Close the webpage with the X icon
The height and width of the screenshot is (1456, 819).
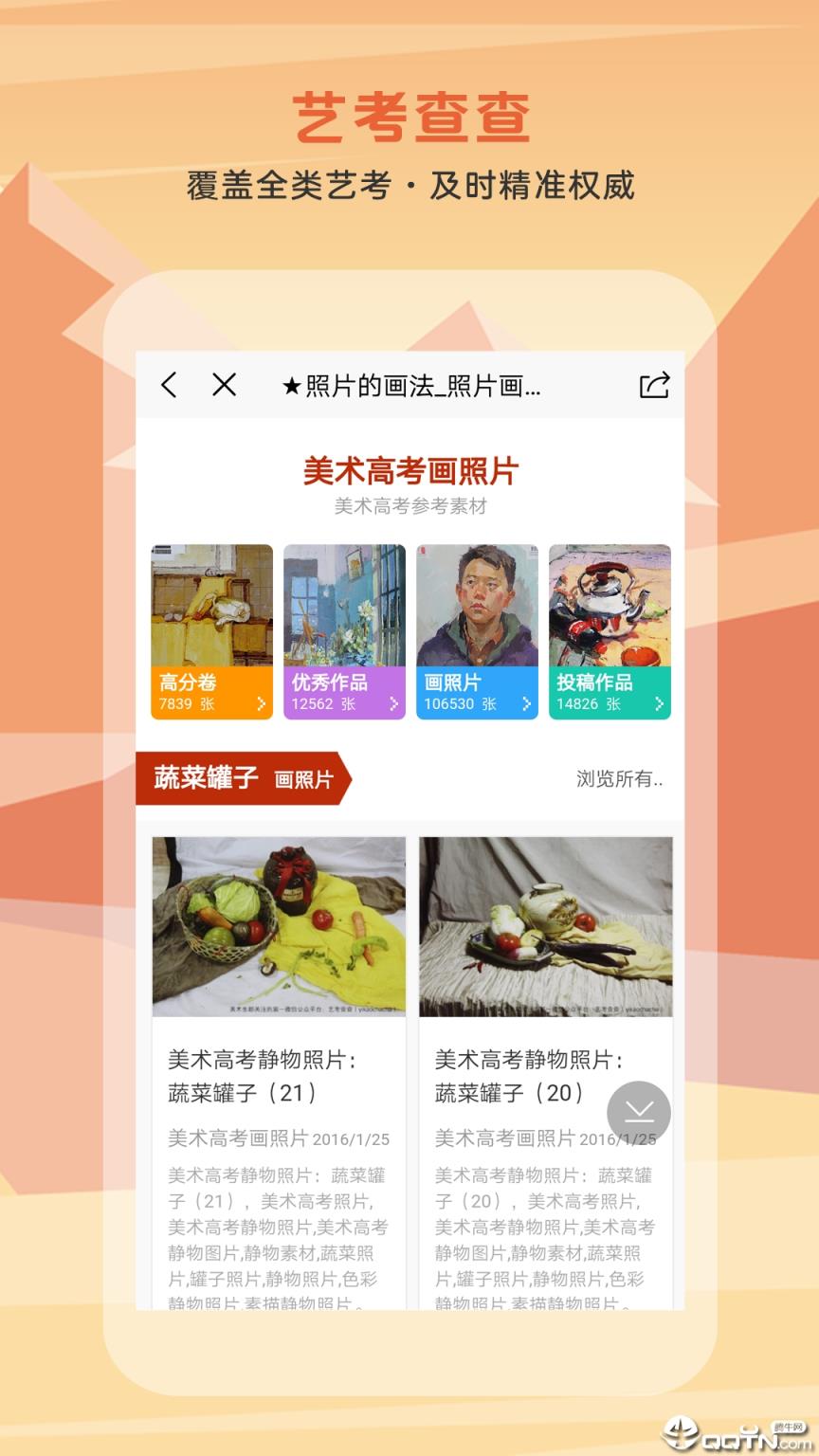click(224, 386)
